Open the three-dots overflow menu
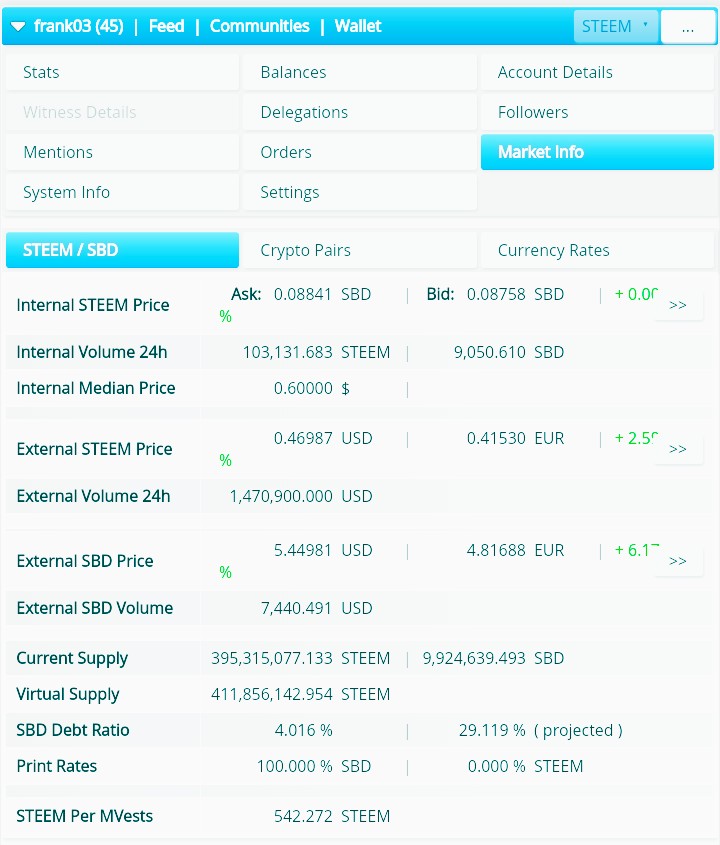 click(x=688, y=26)
